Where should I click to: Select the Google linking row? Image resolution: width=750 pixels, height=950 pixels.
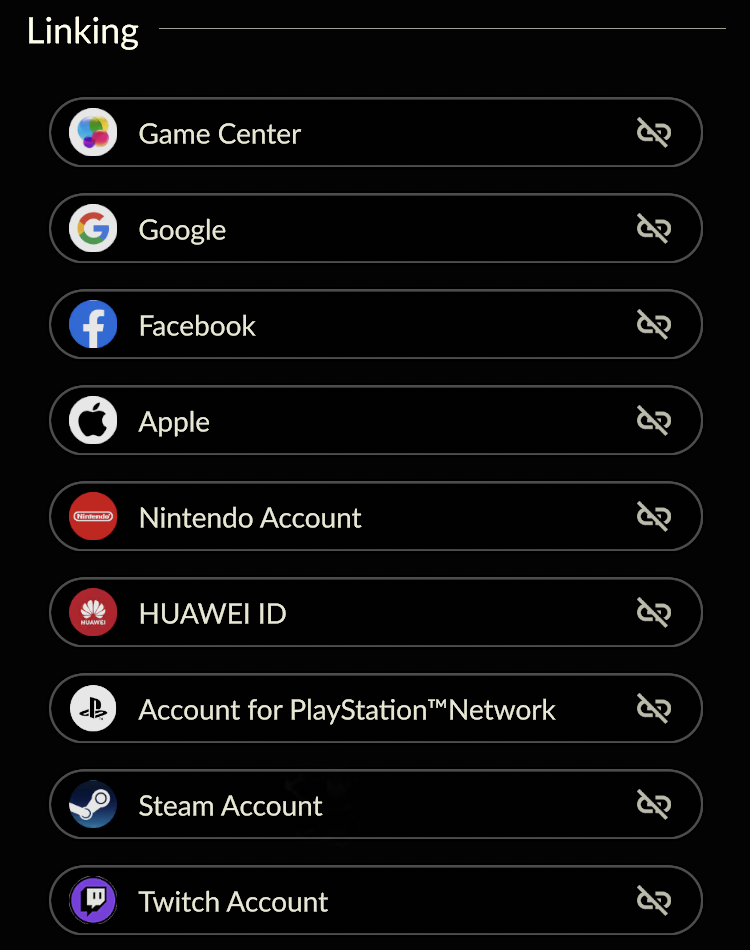coord(375,229)
